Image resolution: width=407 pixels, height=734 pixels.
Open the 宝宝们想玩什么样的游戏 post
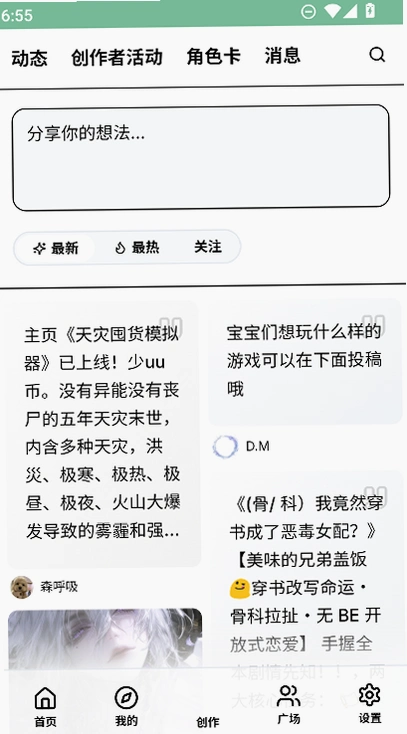pyautogui.click(x=305, y=361)
